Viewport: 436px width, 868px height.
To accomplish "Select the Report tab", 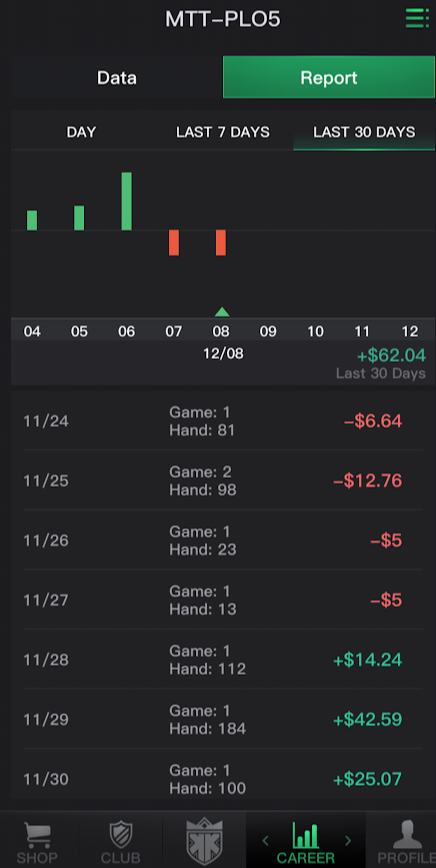I will pyautogui.click(x=329, y=77).
